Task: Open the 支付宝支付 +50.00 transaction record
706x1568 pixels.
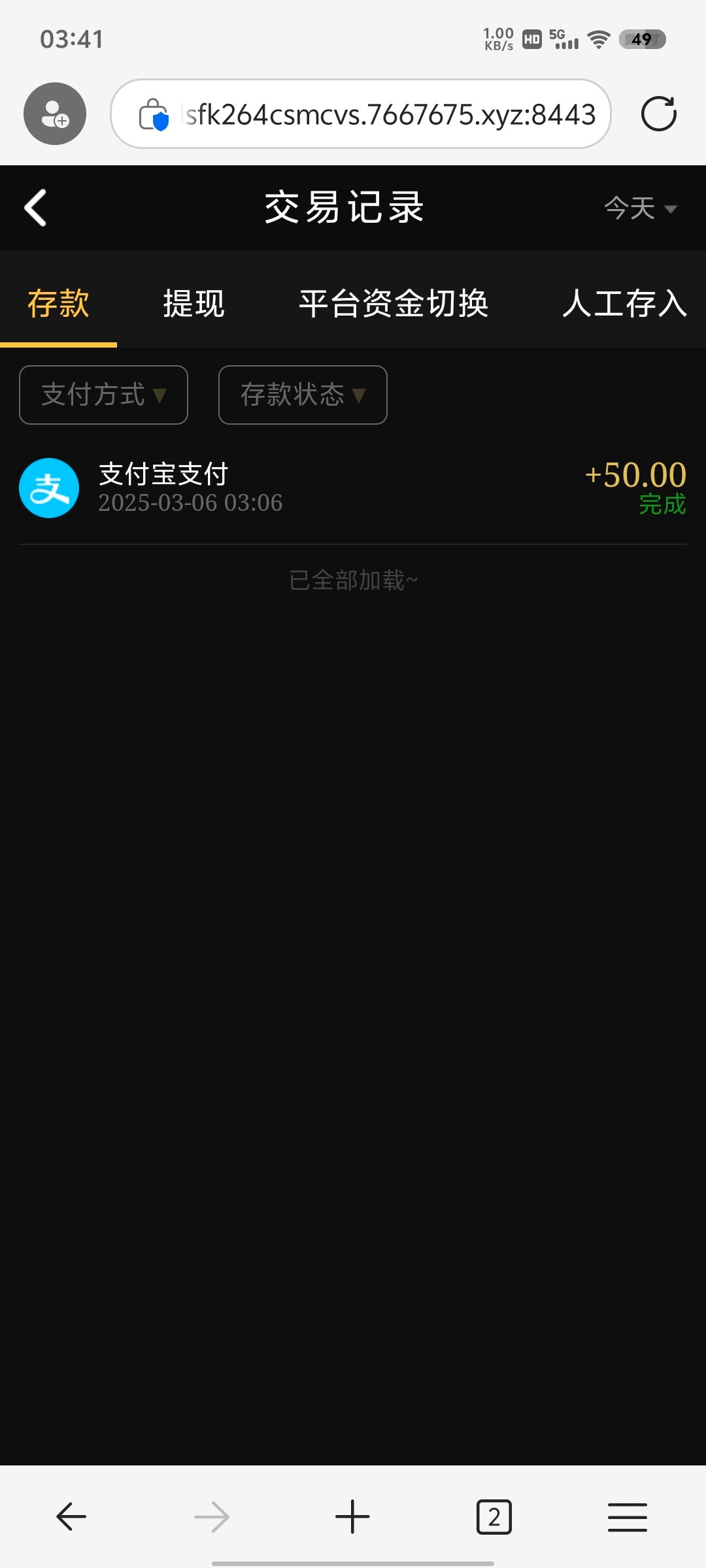Action: click(x=353, y=488)
